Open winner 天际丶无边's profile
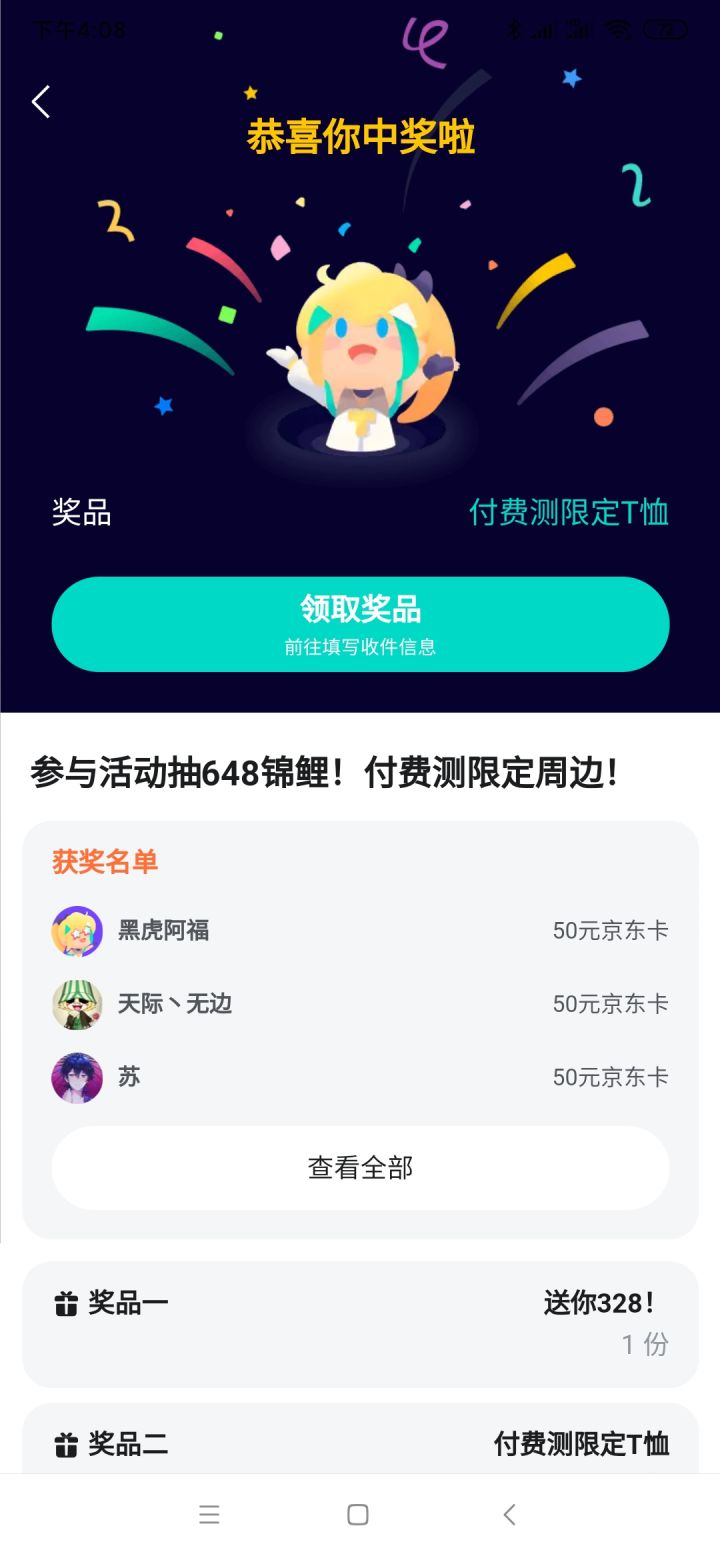 pos(78,1004)
